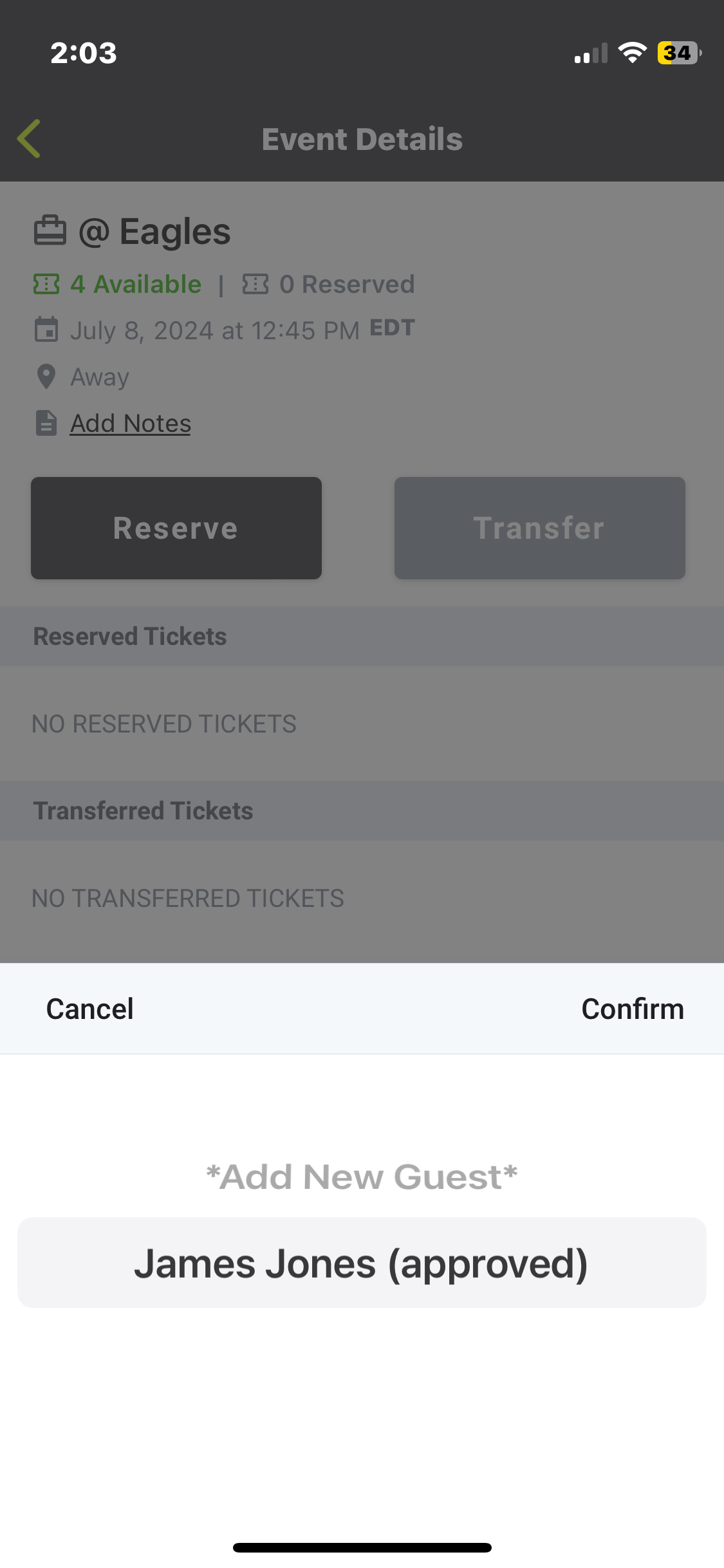The image size is (724, 1568).
Task: Click the calendar icon beside the date
Action: [46, 330]
